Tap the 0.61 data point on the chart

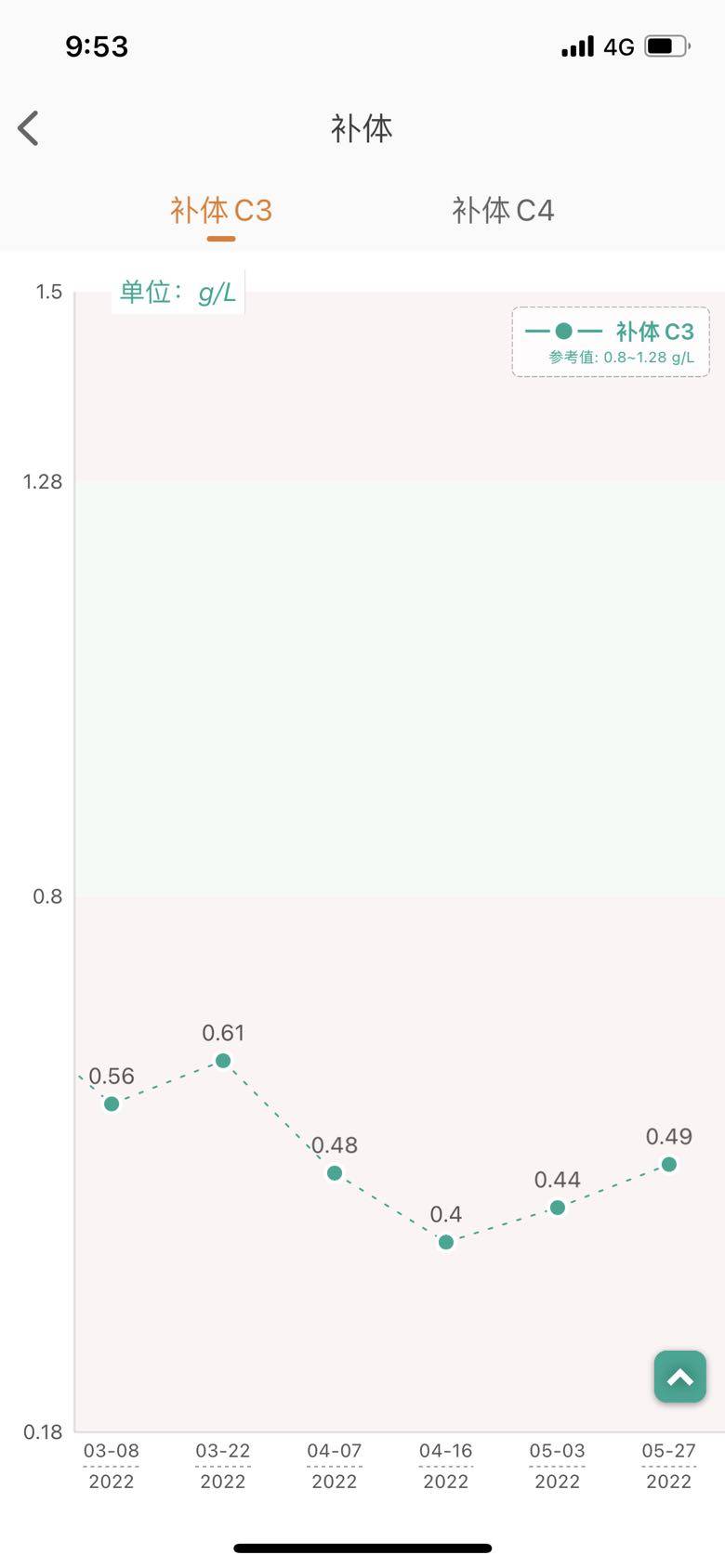click(x=223, y=1061)
